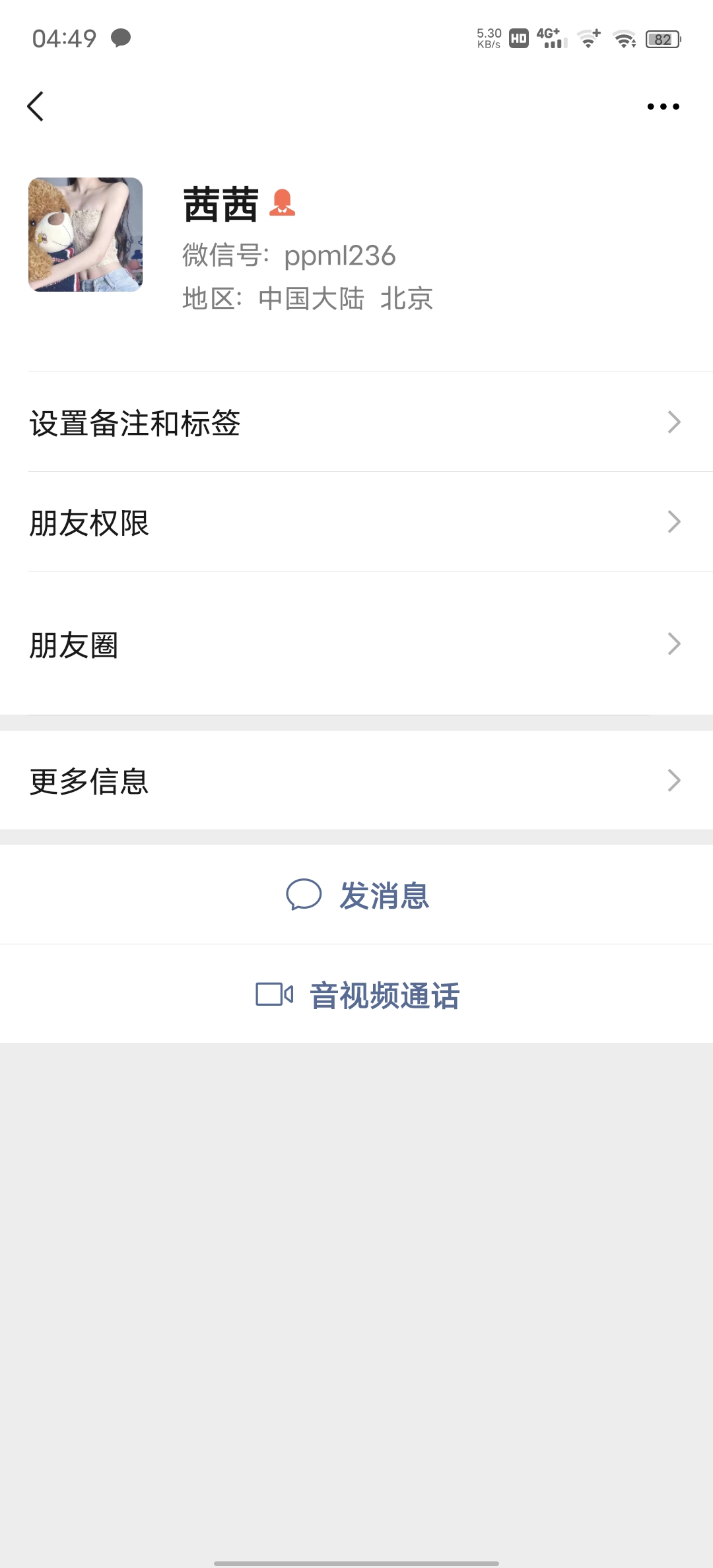The image size is (713, 1568).
Task: Open the 朋友圈 Moments page
Action: [356, 645]
